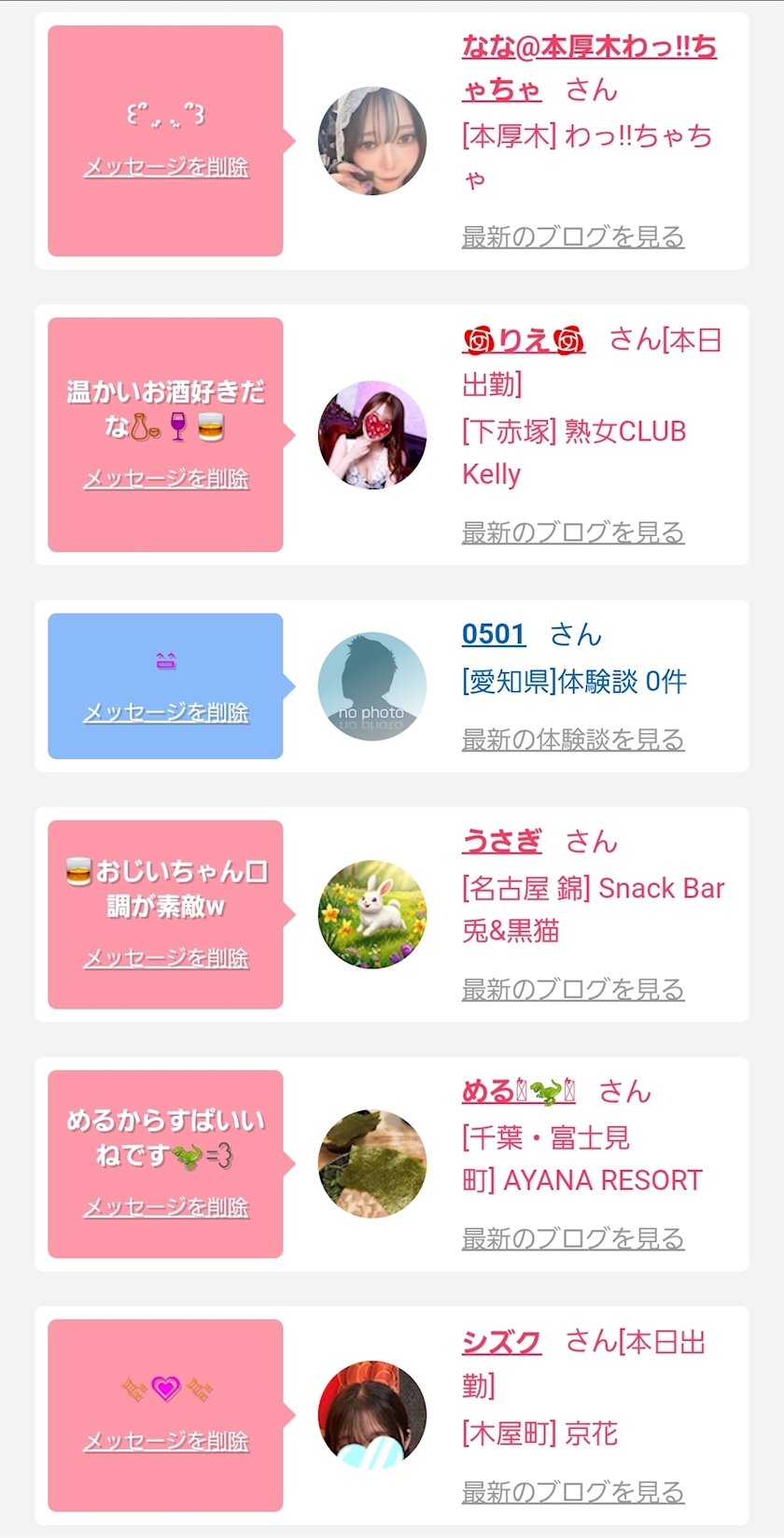This screenshot has width=784, height=1538.
Task: Open うさぎ's profile name link
Action: click(502, 841)
